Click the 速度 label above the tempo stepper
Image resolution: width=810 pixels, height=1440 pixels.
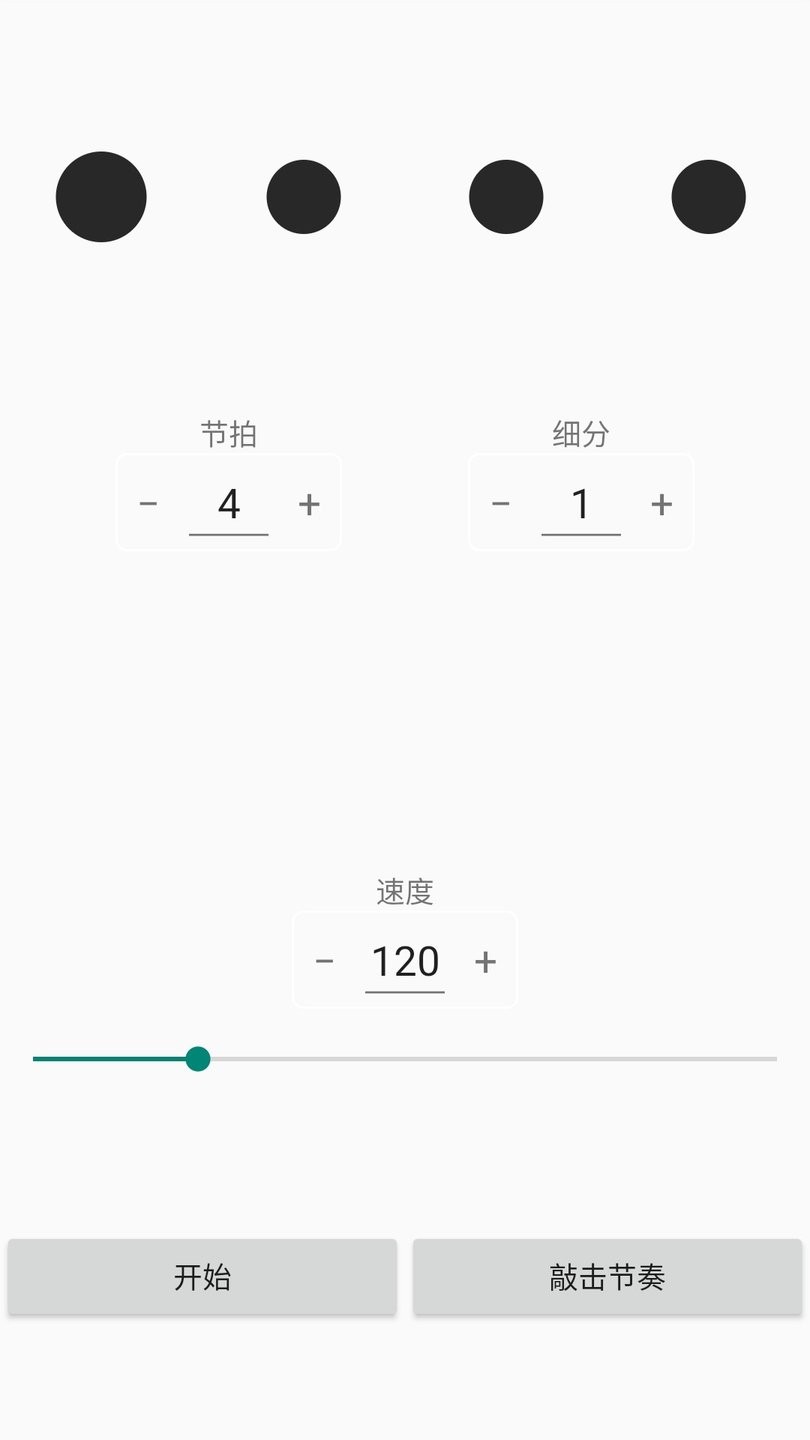404,891
